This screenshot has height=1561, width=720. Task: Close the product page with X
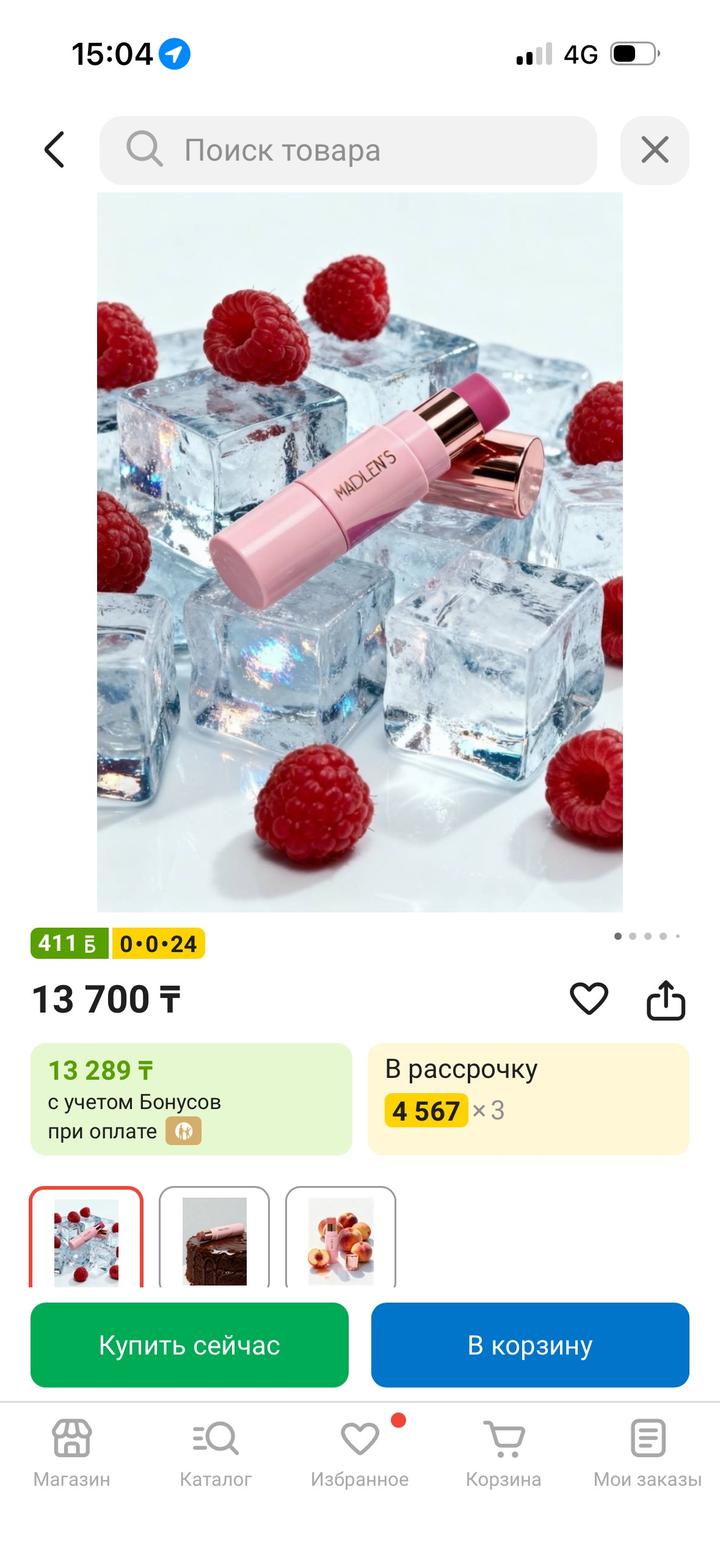pos(655,150)
